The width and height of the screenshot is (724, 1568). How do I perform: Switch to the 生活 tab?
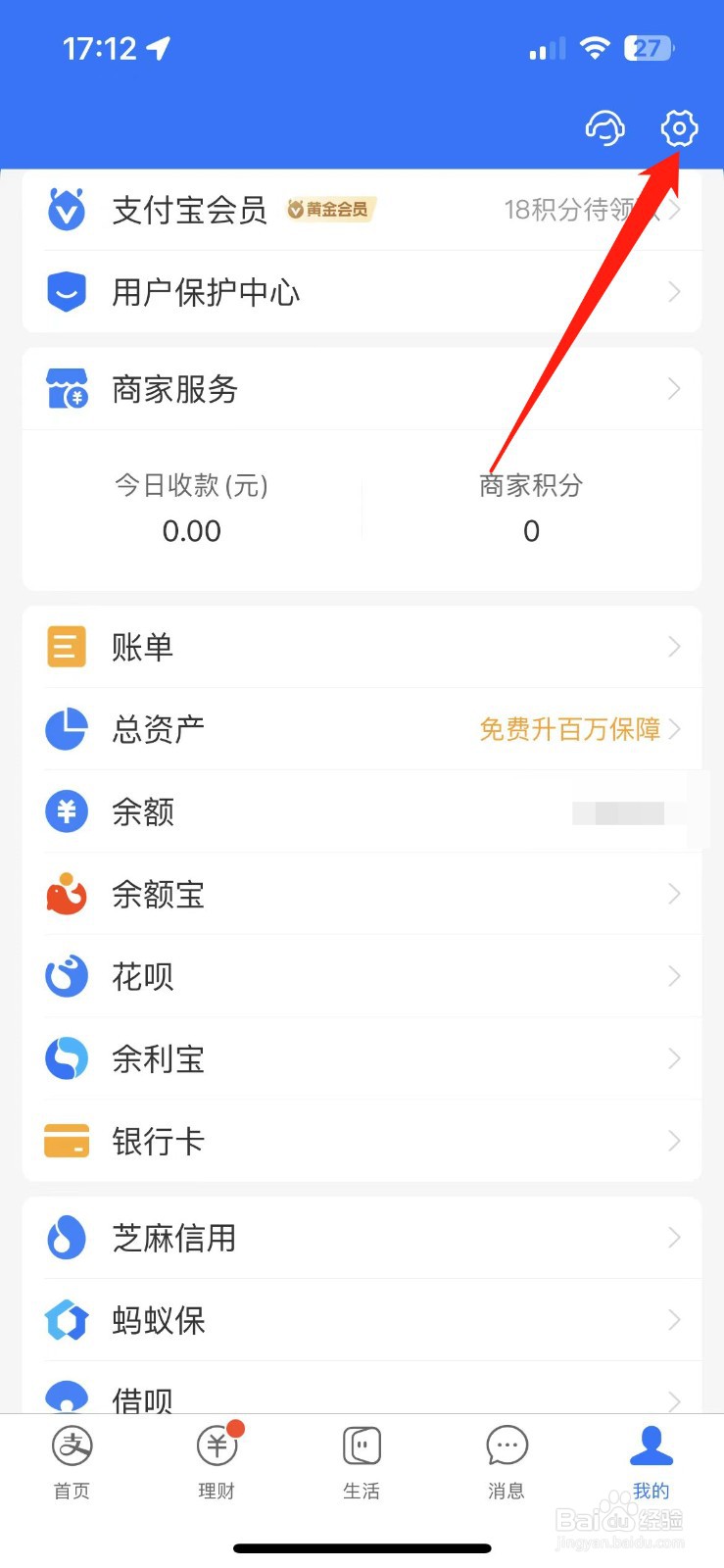point(362,1462)
